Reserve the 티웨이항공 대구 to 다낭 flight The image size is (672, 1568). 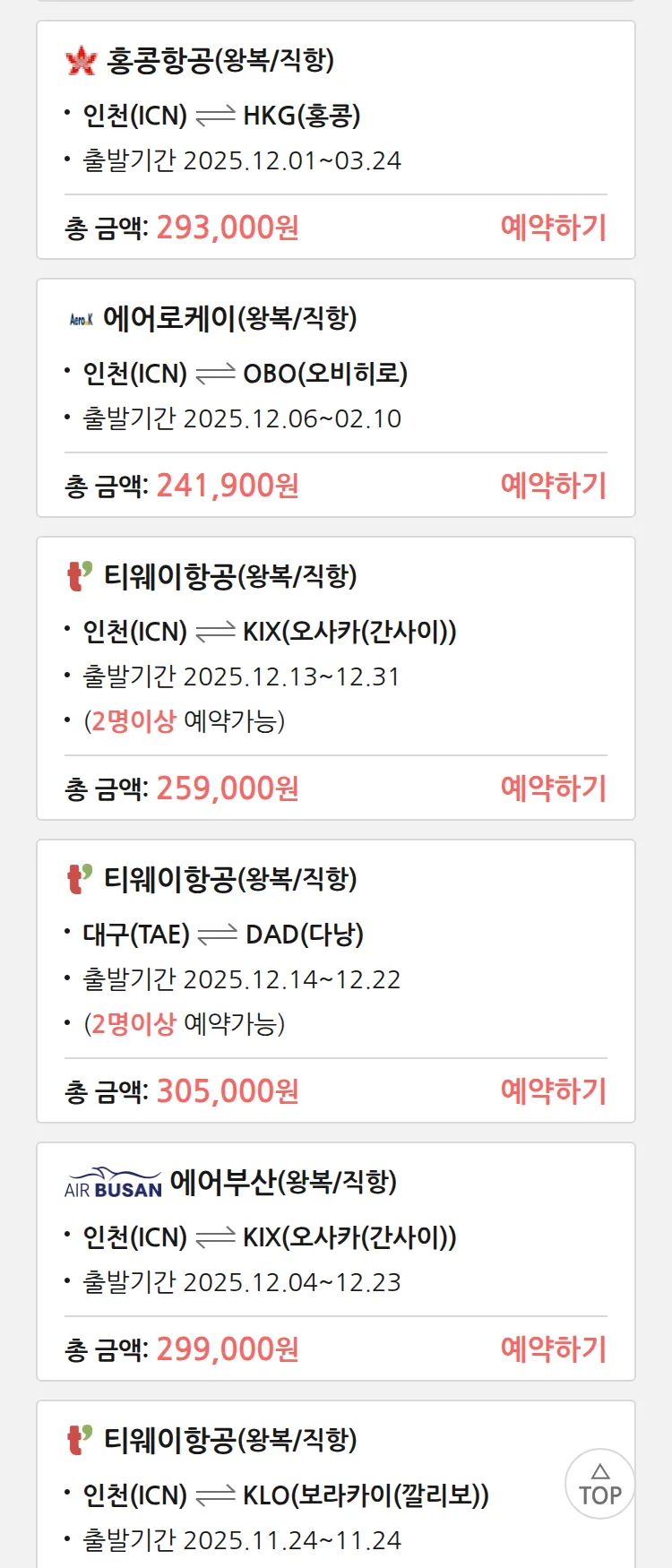(x=553, y=1091)
